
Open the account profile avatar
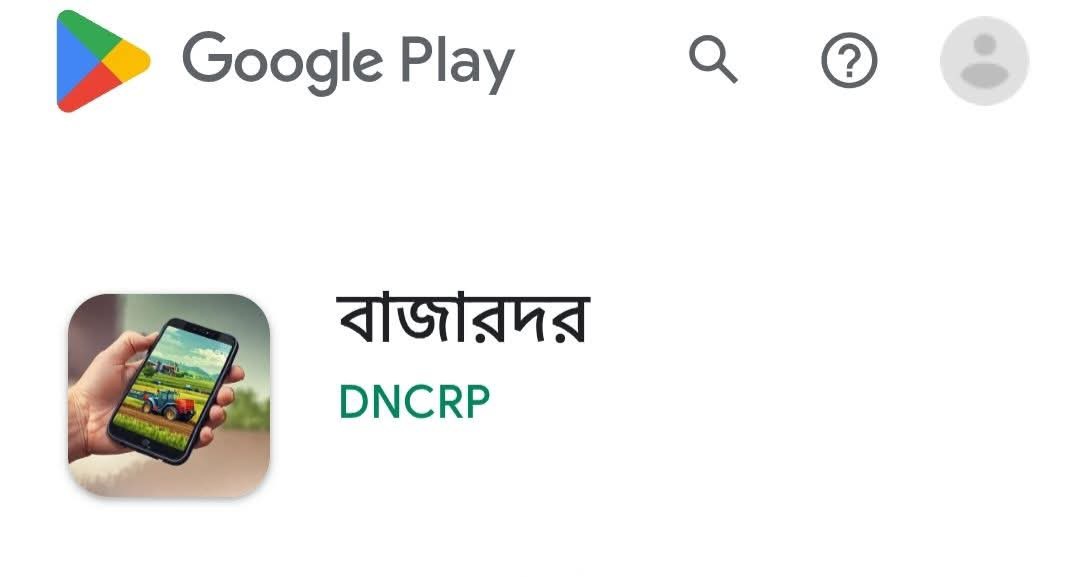984,61
